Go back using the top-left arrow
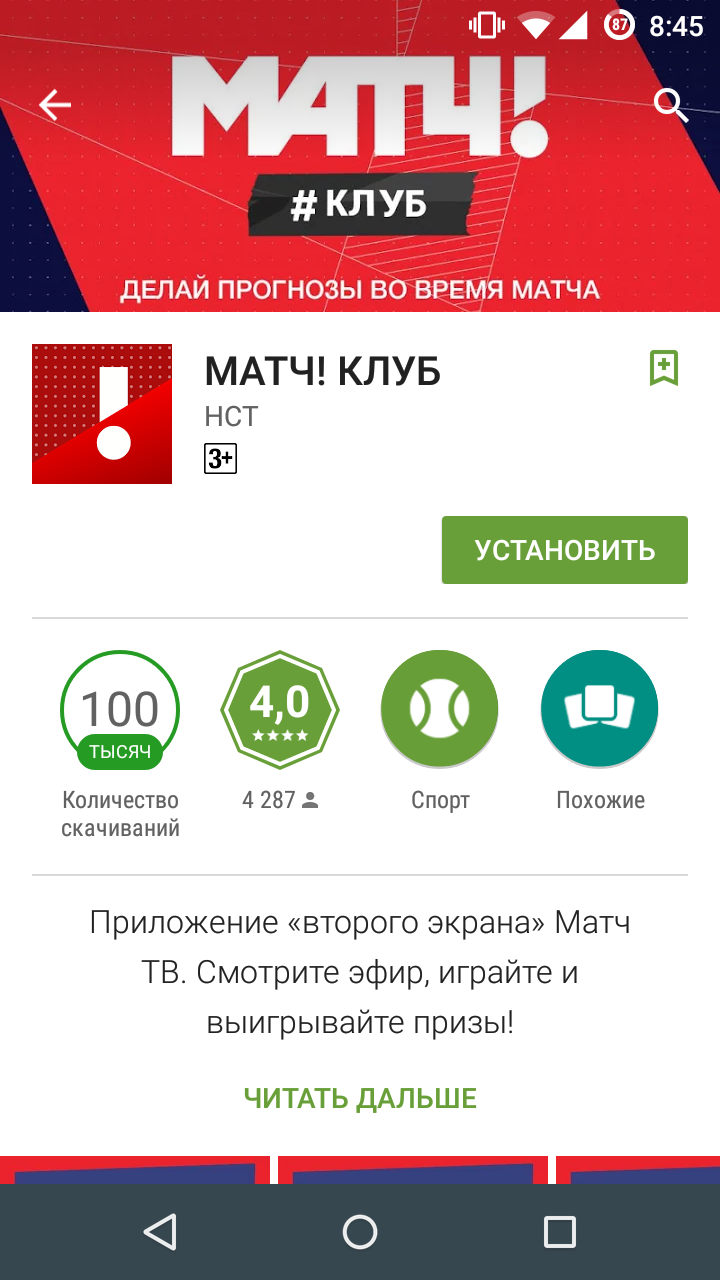This screenshot has height=1280, width=720. pyautogui.click(x=55, y=104)
